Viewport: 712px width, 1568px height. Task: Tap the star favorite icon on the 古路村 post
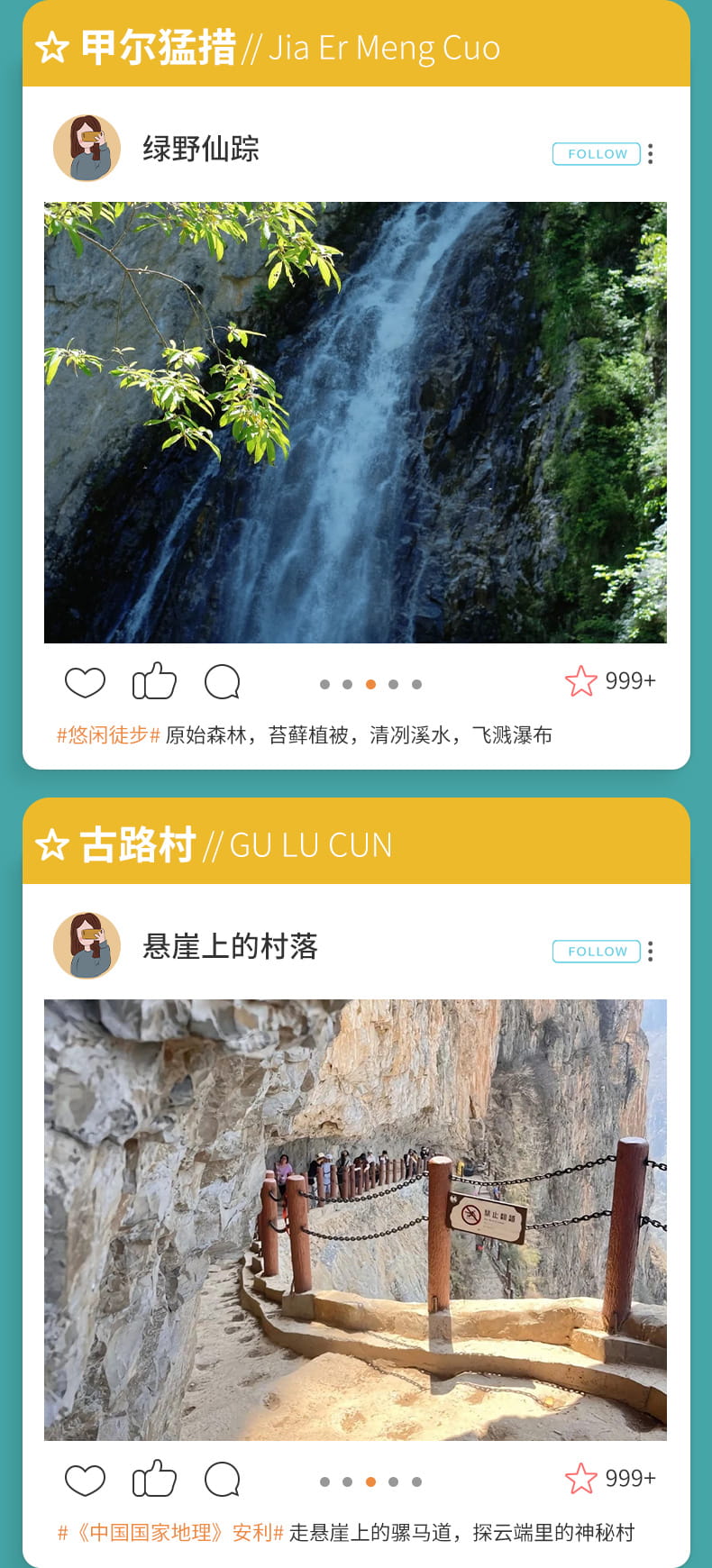[x=581, y=1479]
